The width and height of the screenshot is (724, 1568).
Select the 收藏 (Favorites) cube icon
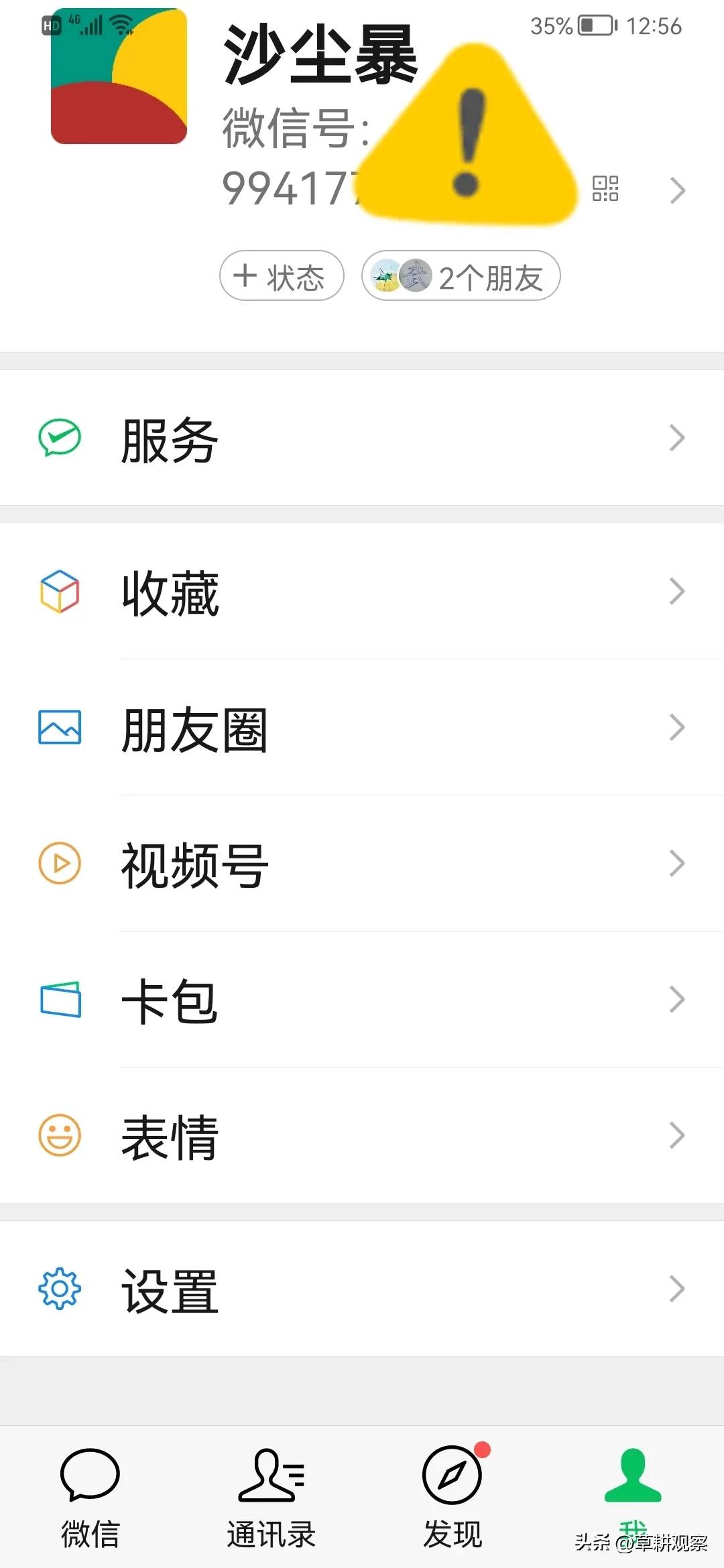pyautogui.click(x=59, y=590)
